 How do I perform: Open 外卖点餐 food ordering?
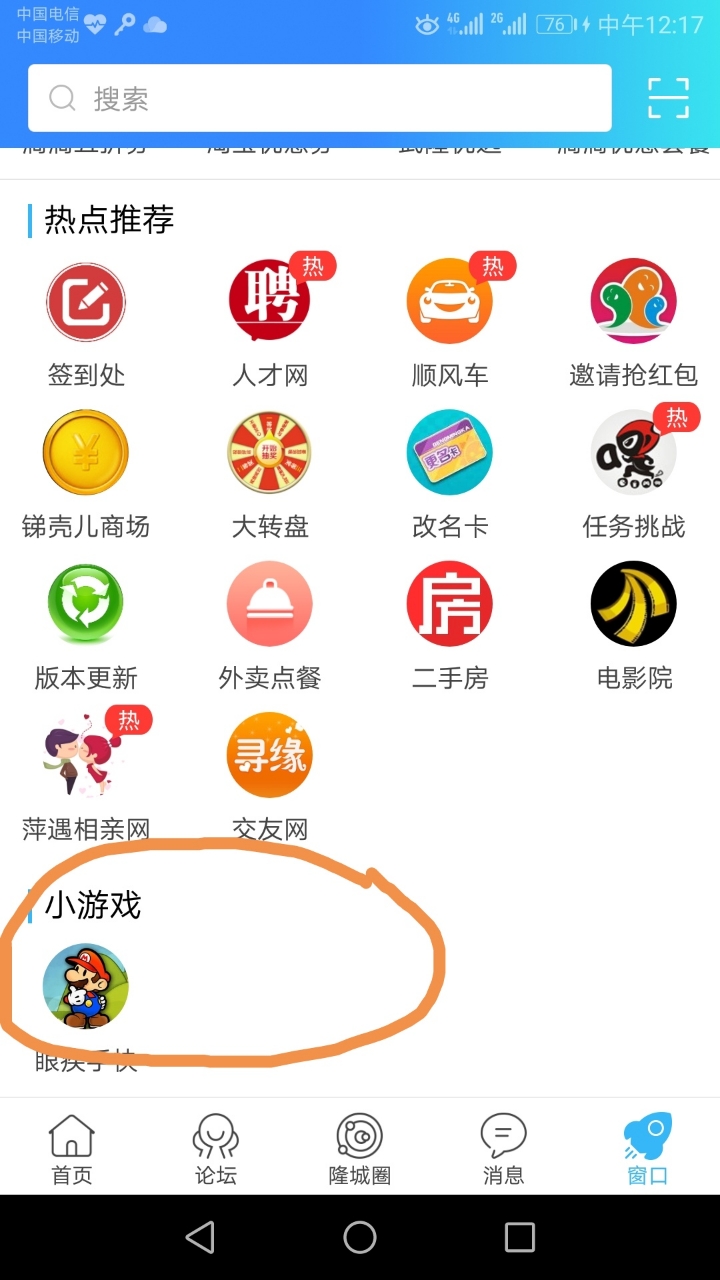269,604
